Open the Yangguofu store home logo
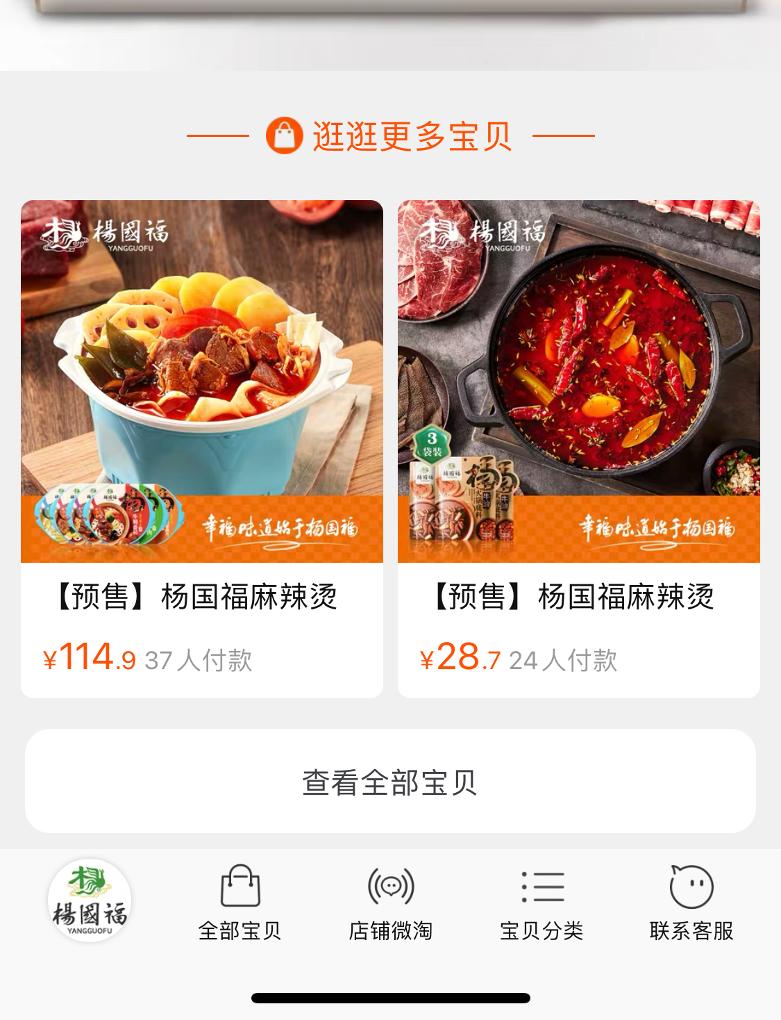This screenshot has width=781, height=1020. click(x=90, y=900)
